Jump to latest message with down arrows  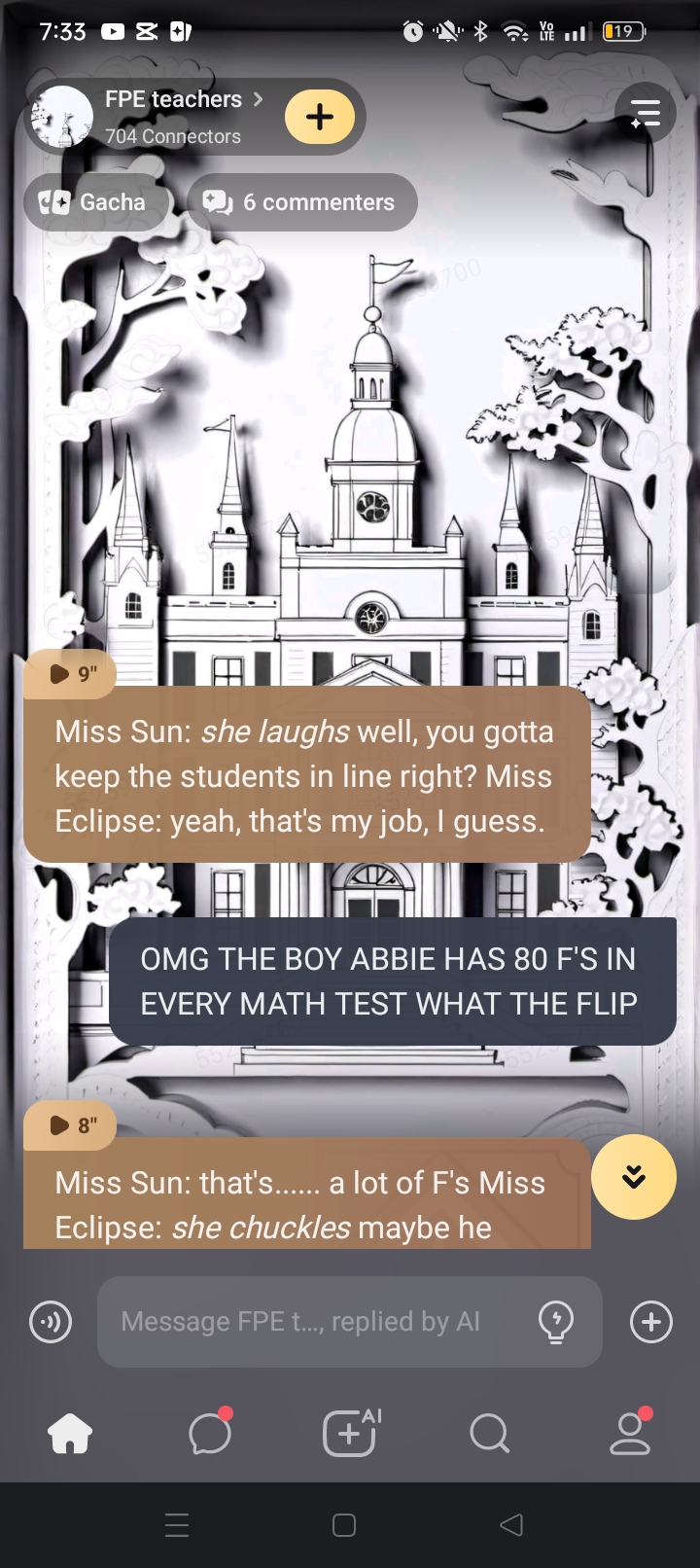click(634, 1177)
